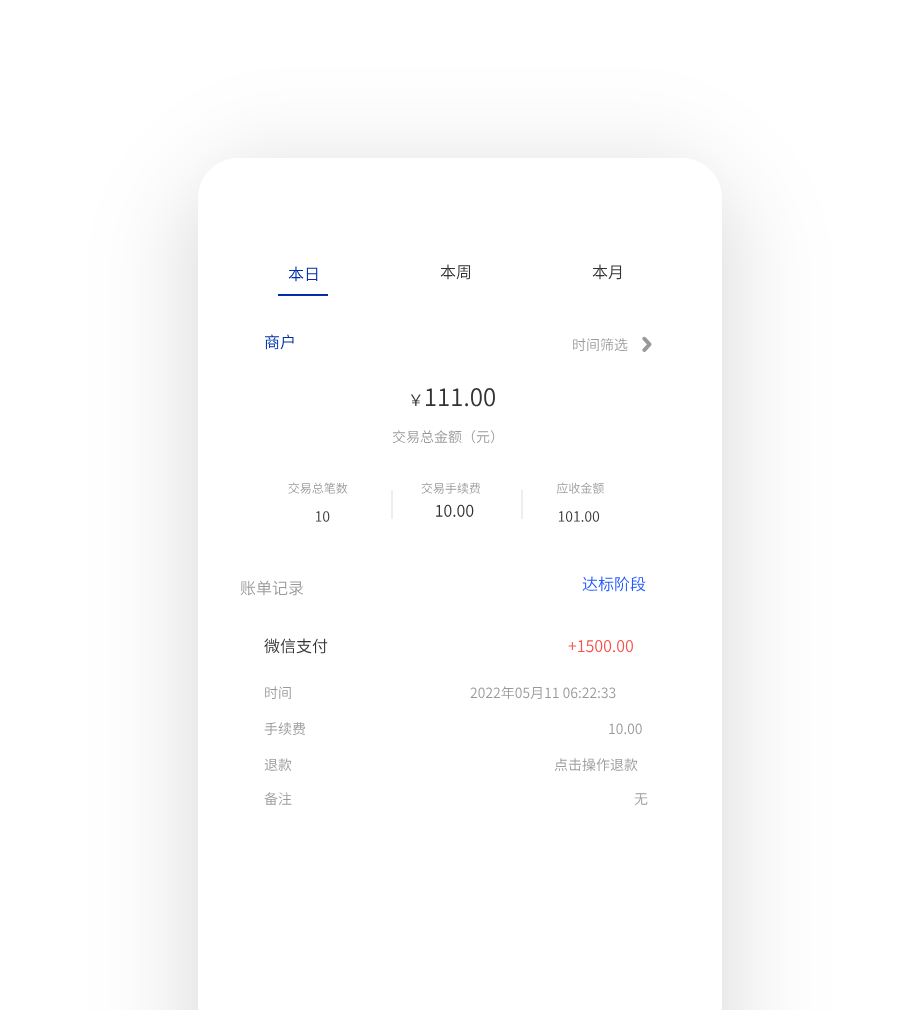Select the 交易总金额 total label
Viewport: 920px width, 1010px height.
point(444,437)
